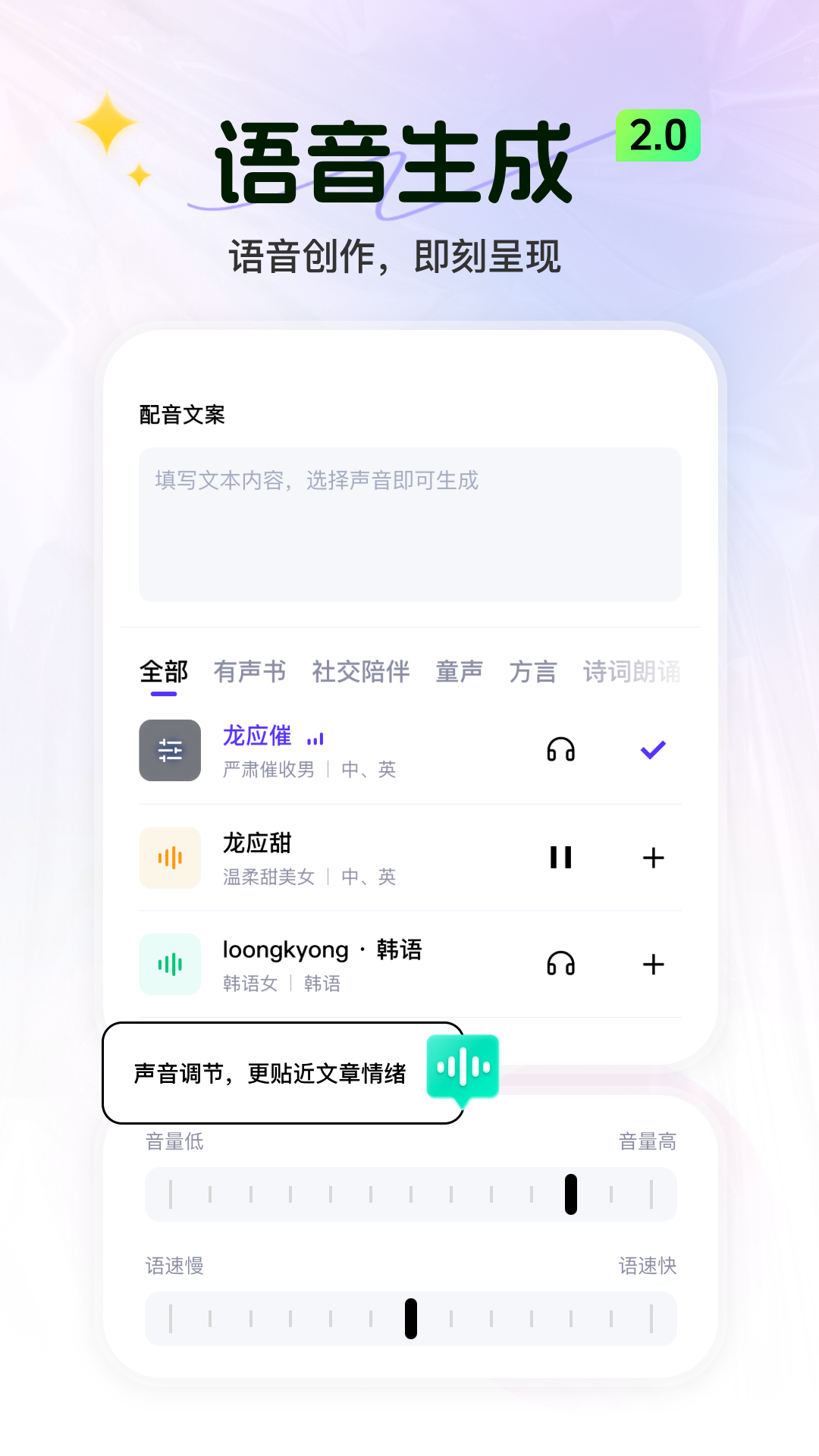Click the orange waveform icon for 龙应甜

[170, 858]
